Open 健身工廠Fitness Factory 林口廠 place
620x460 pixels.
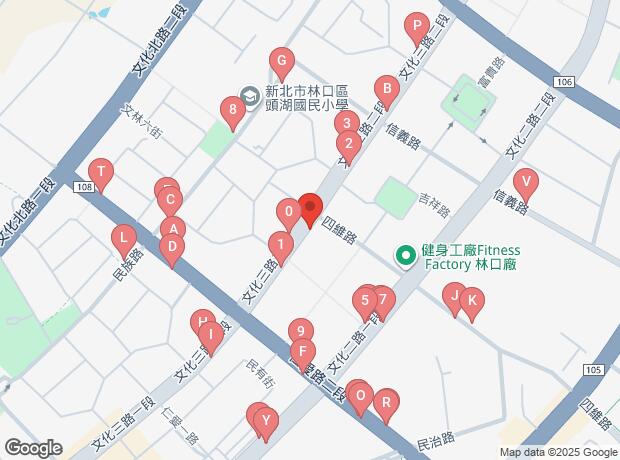pos(406,257)
